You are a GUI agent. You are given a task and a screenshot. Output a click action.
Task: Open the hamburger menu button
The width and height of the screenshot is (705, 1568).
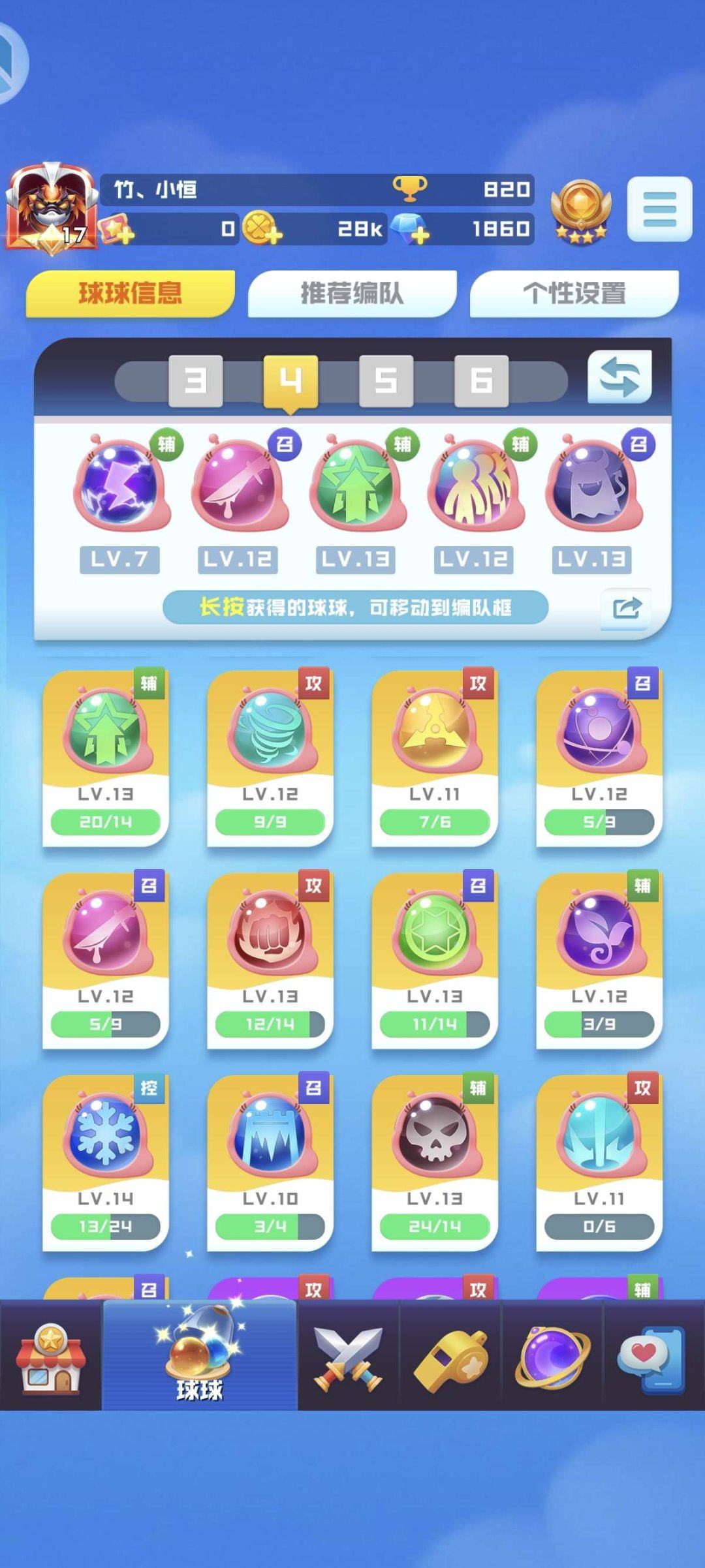[x=659, y=209]
